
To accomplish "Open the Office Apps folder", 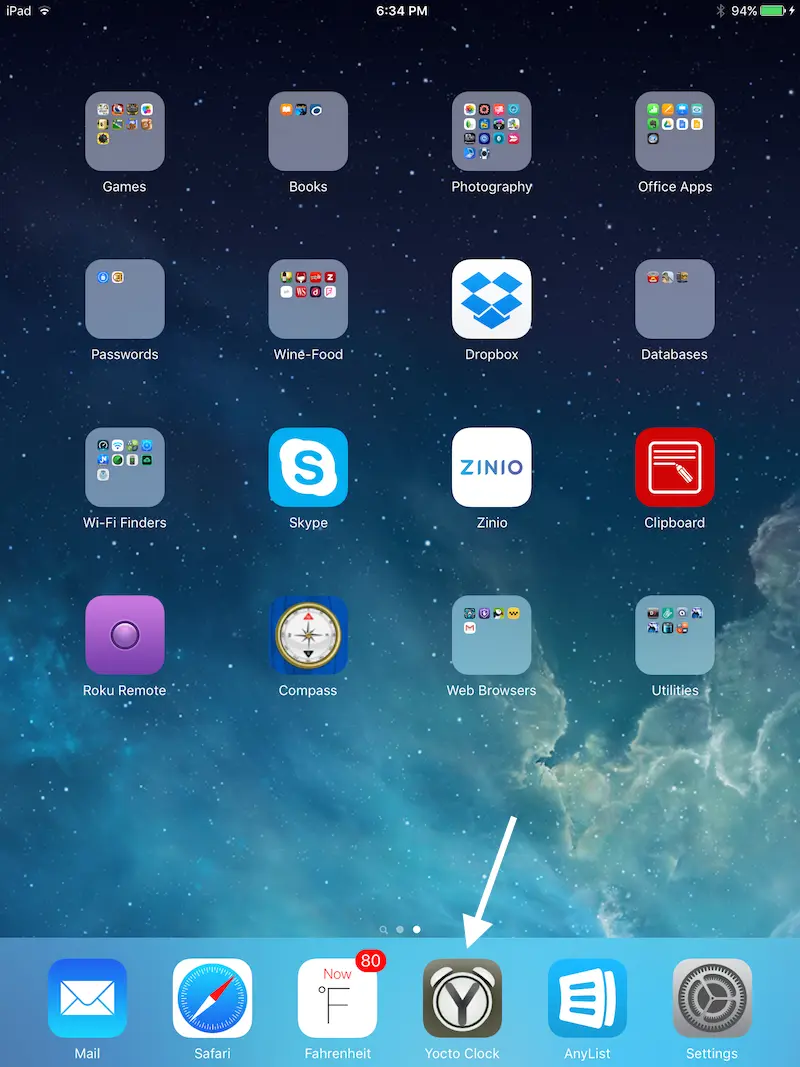I will tap(675, 132).
